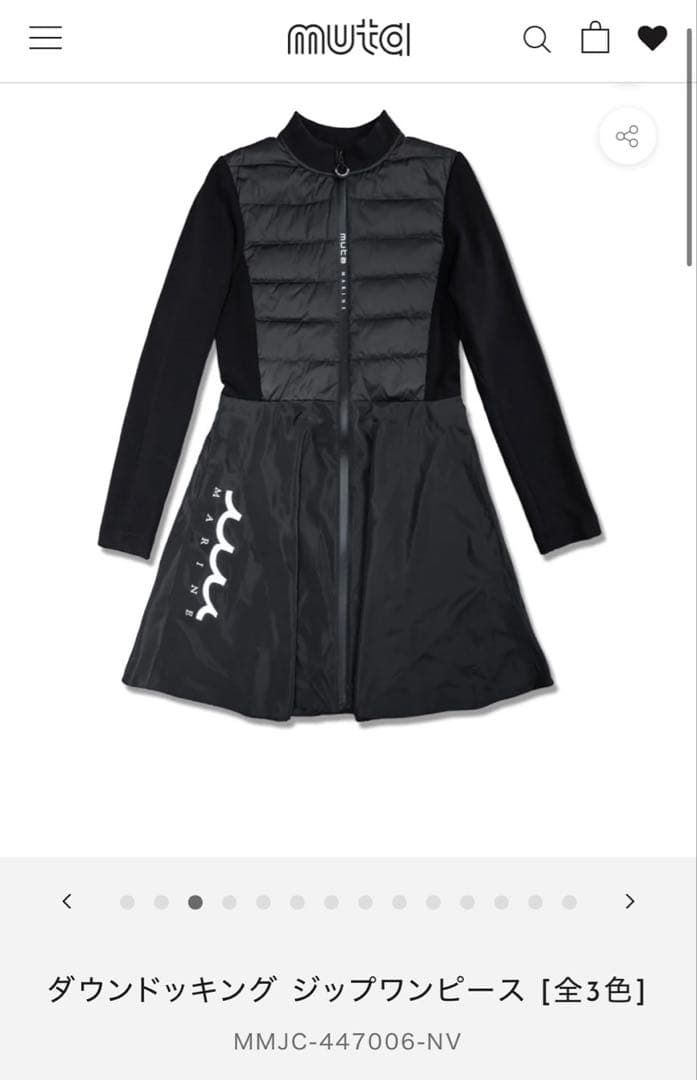
Task: Open the search icon
Action: [x=537, y=39]
